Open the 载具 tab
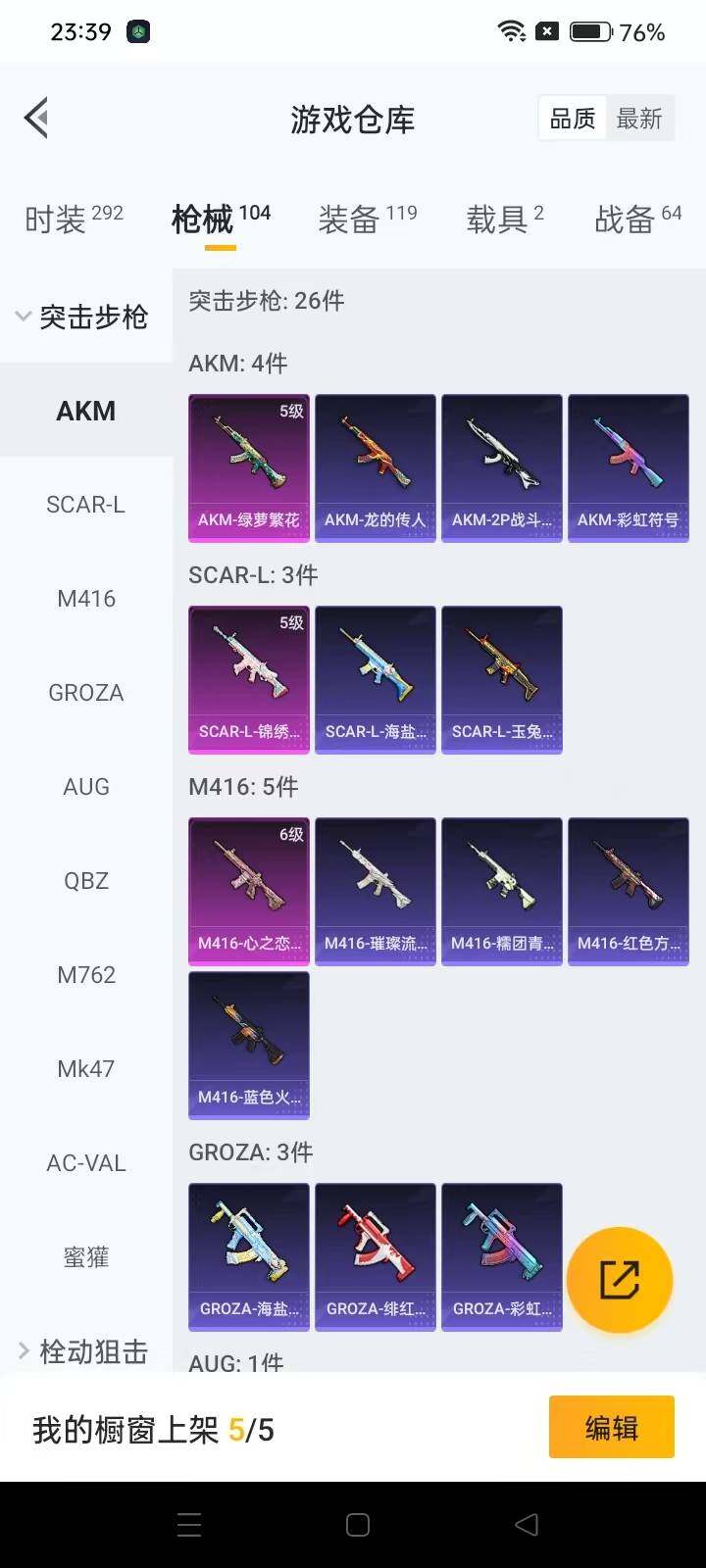Screen dimensions: 706x1568 click(x=504, y=218)
